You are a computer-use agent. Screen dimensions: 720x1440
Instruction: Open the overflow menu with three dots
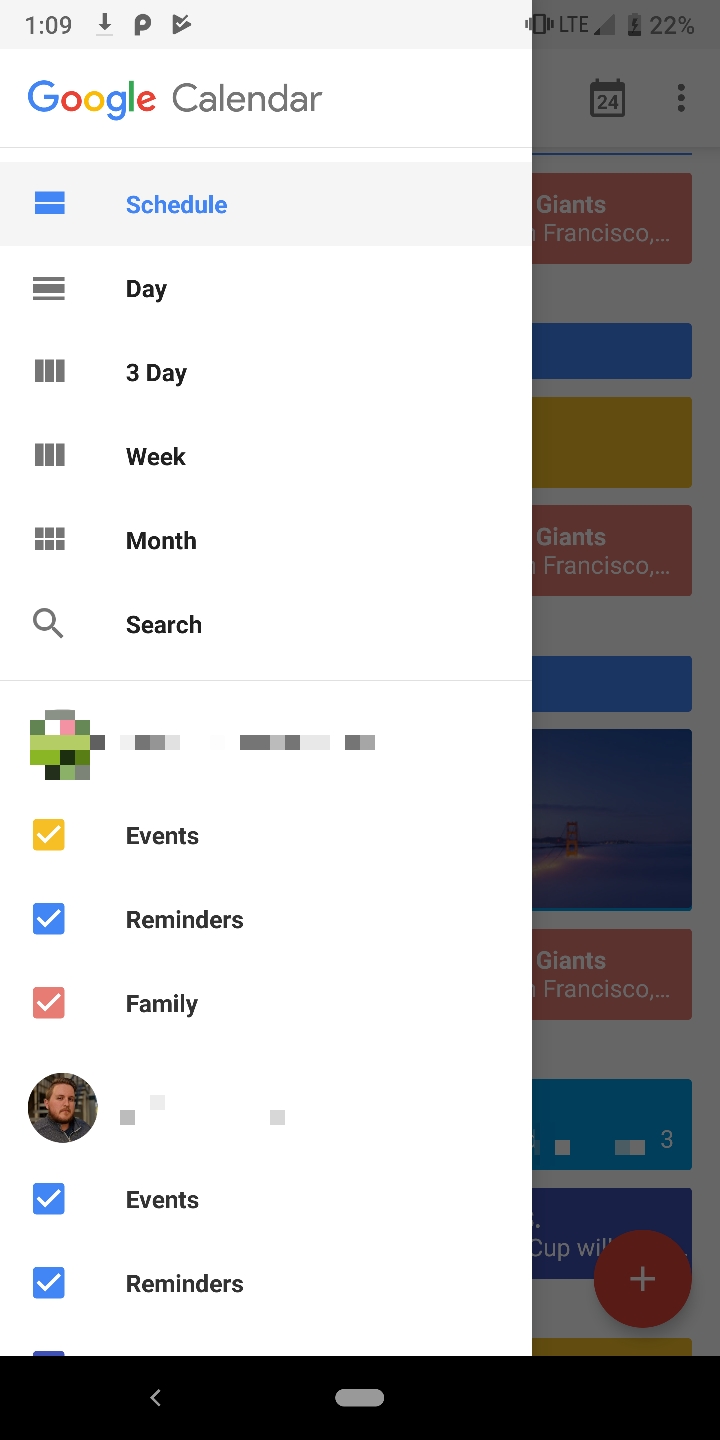pyautogui.click(x=681, y=97)
